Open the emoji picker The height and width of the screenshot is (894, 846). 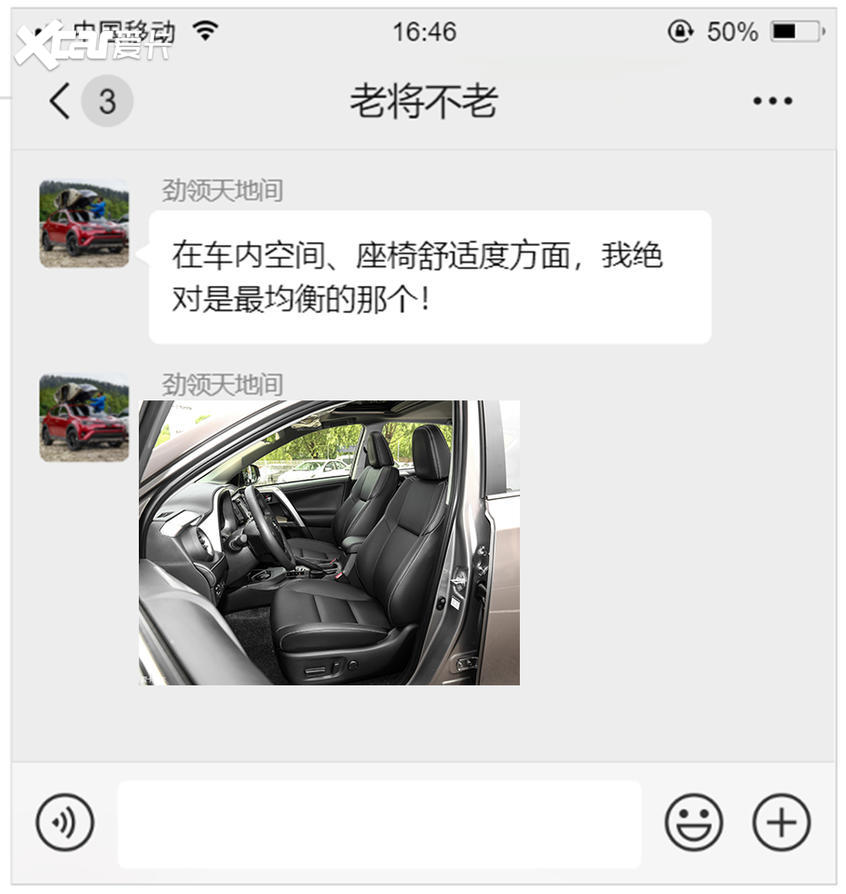click(693, 822)
